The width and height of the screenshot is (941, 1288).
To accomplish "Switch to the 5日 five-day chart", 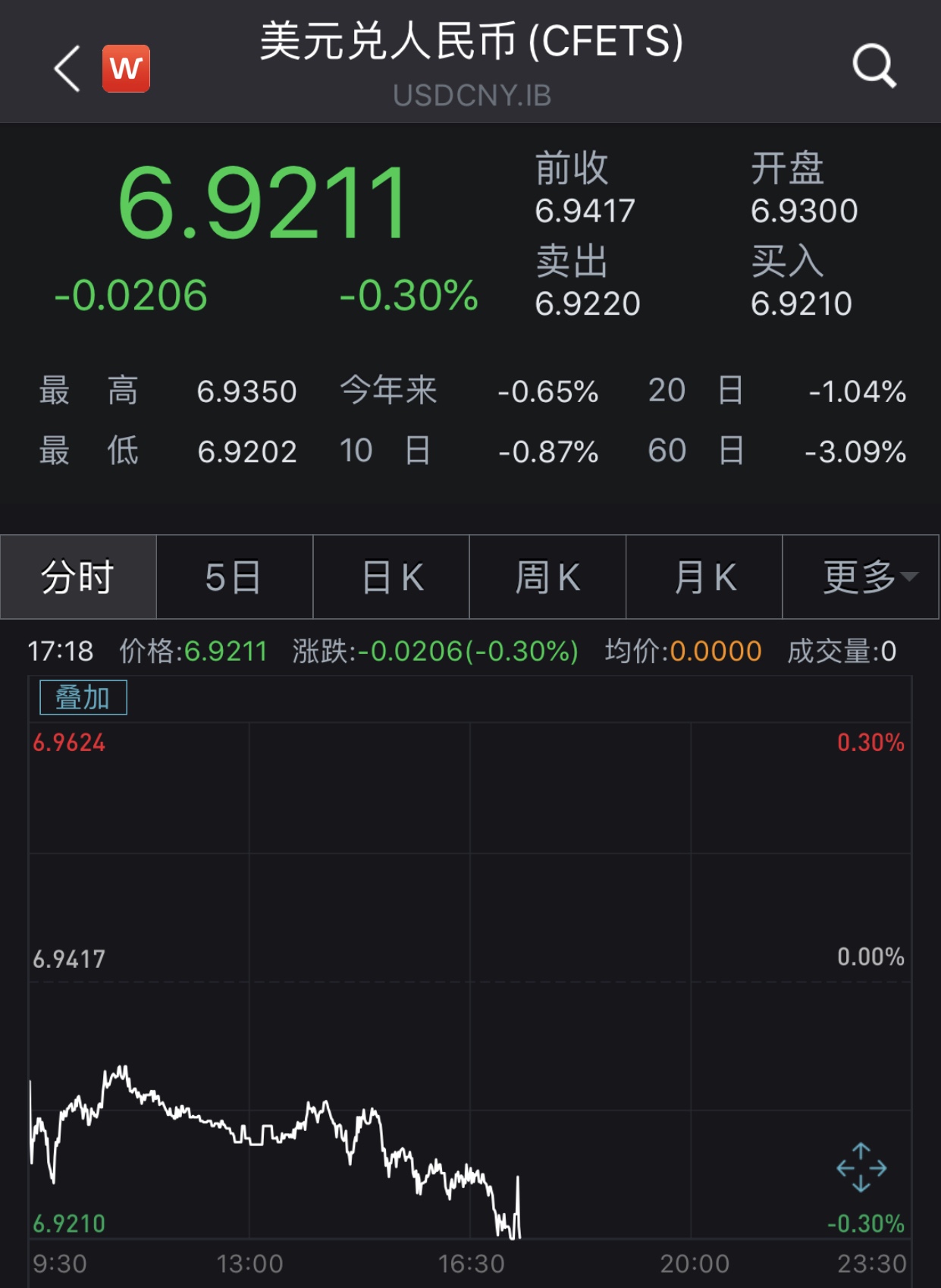I will 234,577.
